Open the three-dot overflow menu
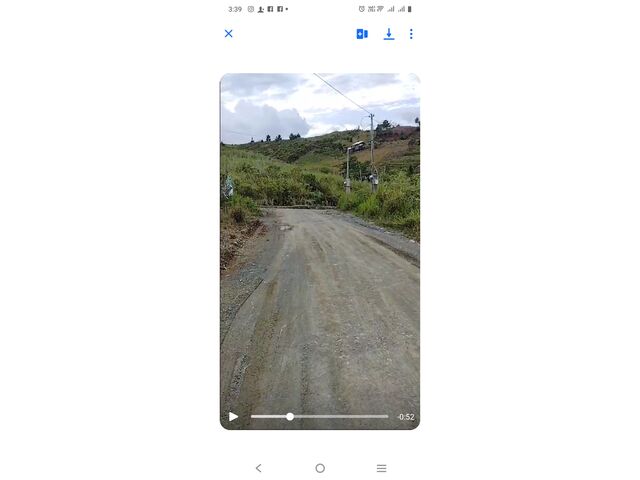 (x=411, y=34)
